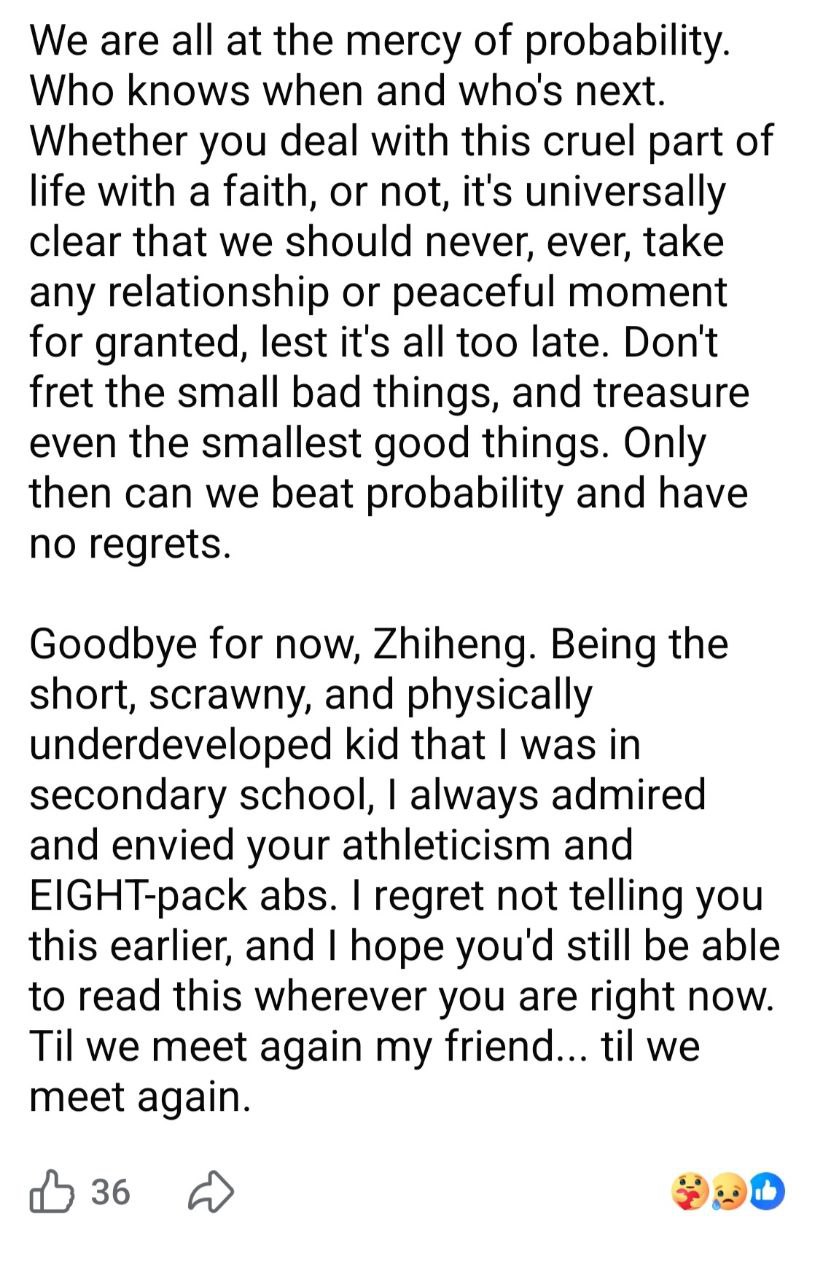Share this post using the arrow icon

tap(211, 1191)
